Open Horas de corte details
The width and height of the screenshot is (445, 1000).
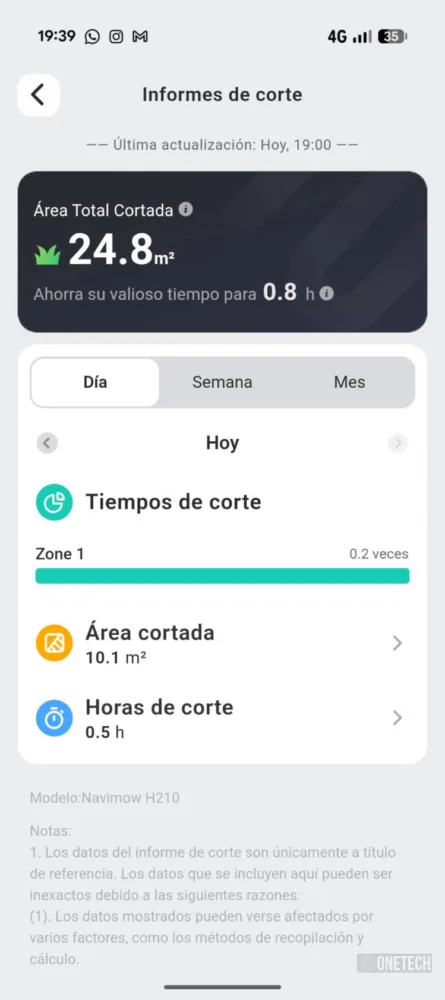[222, 718]
